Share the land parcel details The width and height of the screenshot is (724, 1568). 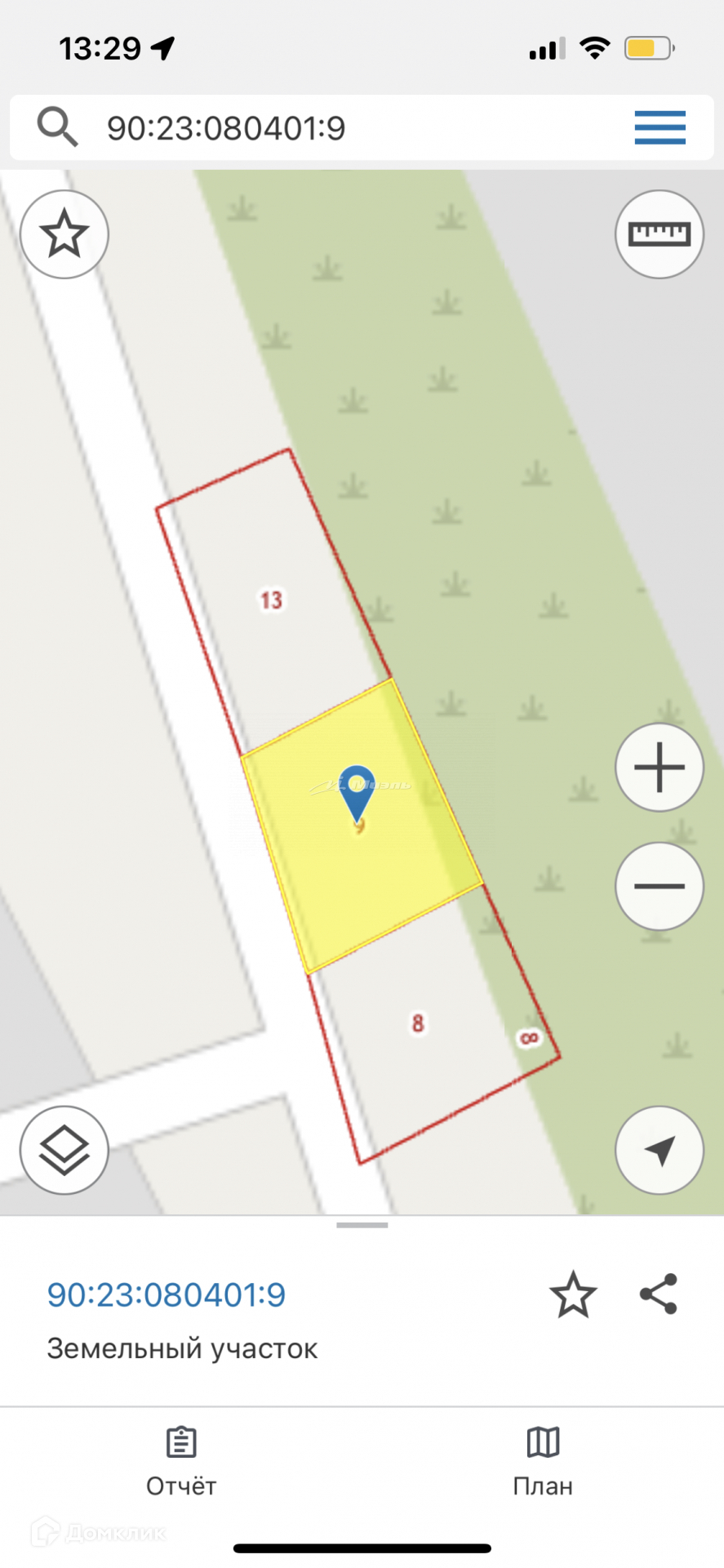658,1294
